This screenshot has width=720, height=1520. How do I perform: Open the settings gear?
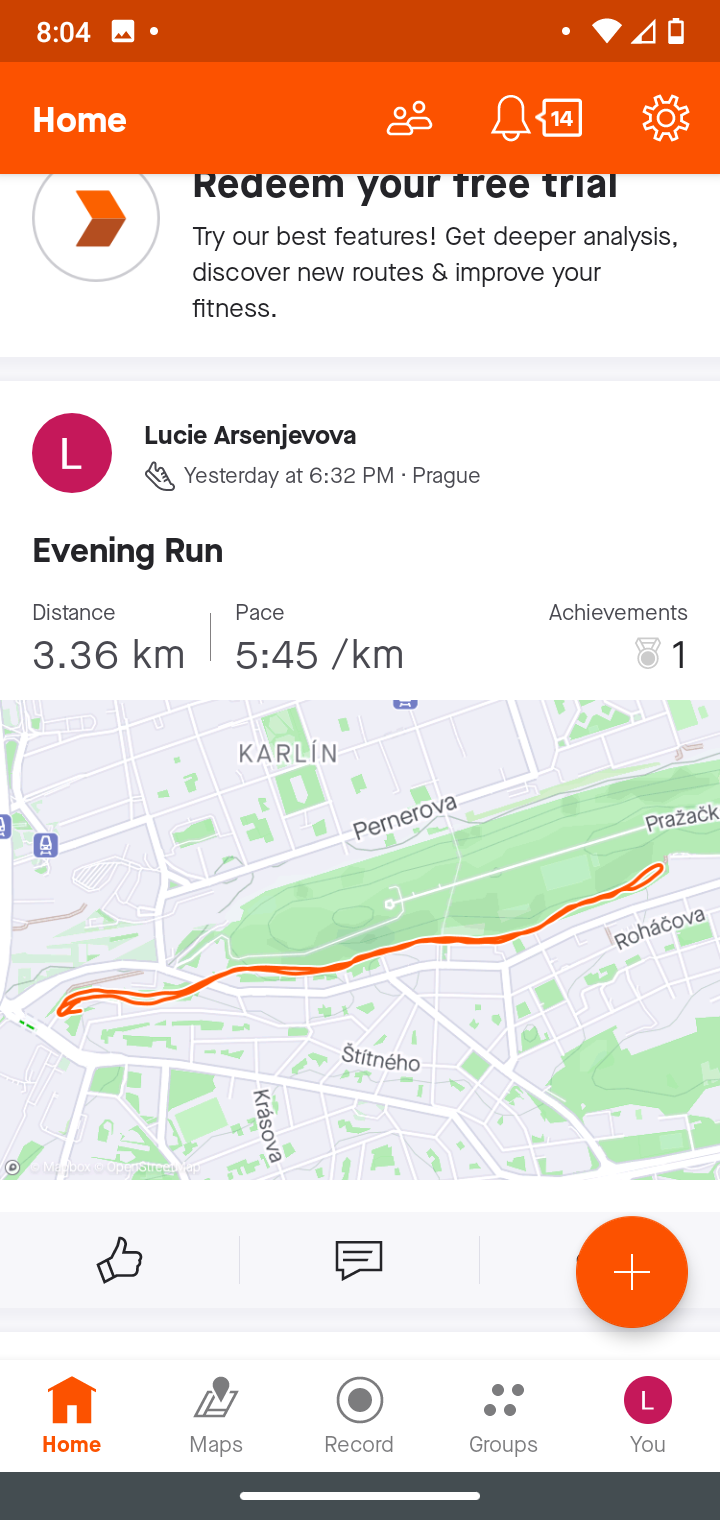(x=666, y=119)
